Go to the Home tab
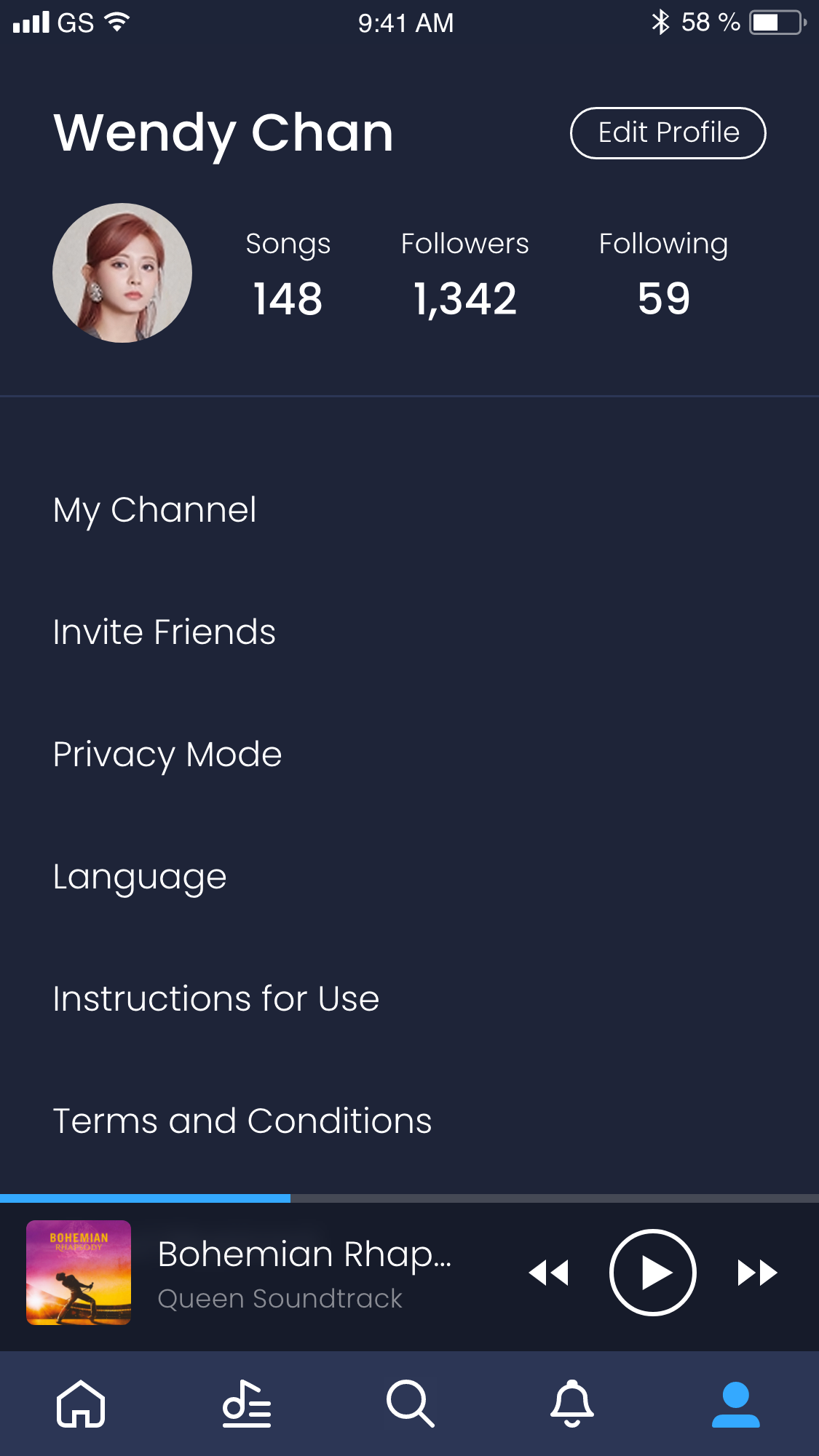The width and height of the screenshot is (819, 1456). point(81,1404)
